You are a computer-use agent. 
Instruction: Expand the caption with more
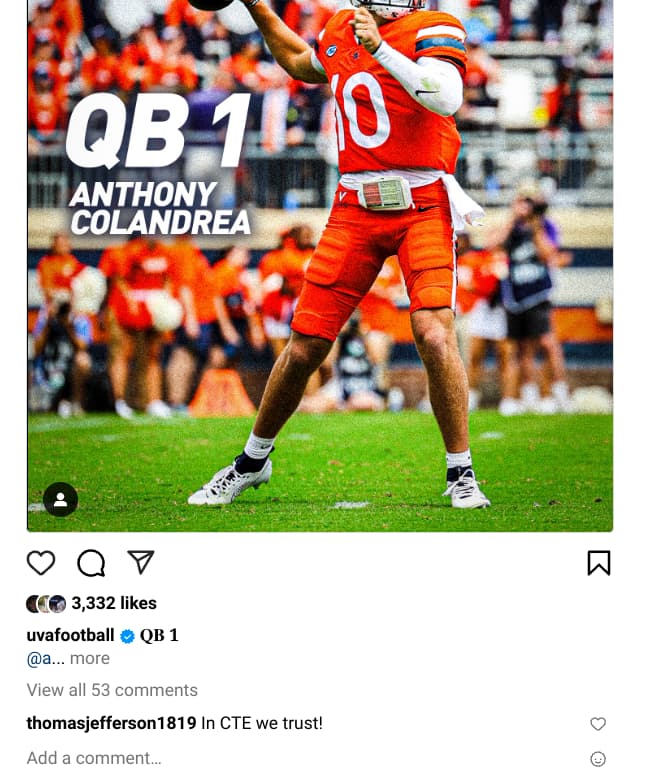click(x=90, y=658)
